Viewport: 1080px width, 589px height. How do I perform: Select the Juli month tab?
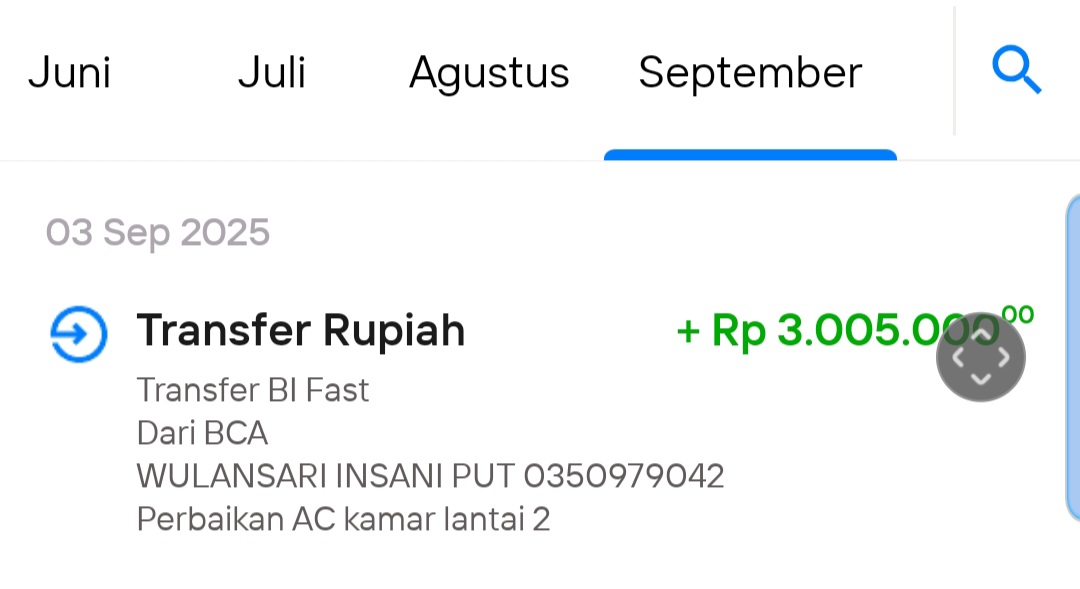click(272, 73)
